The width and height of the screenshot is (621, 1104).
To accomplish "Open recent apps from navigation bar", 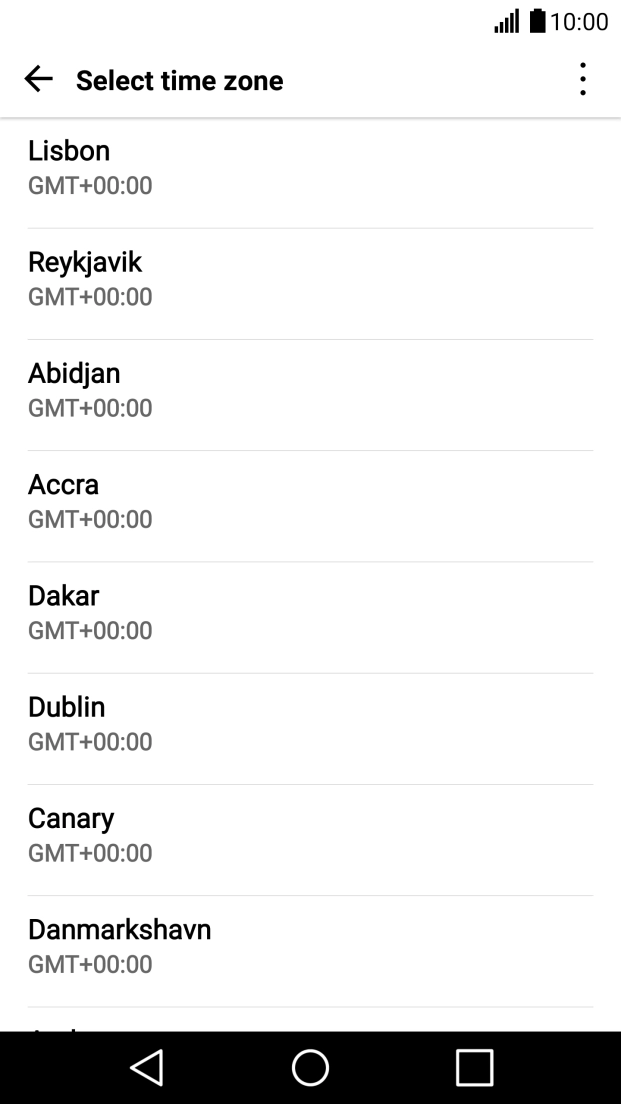I will pyautogui.click(x=474, y=1067).
